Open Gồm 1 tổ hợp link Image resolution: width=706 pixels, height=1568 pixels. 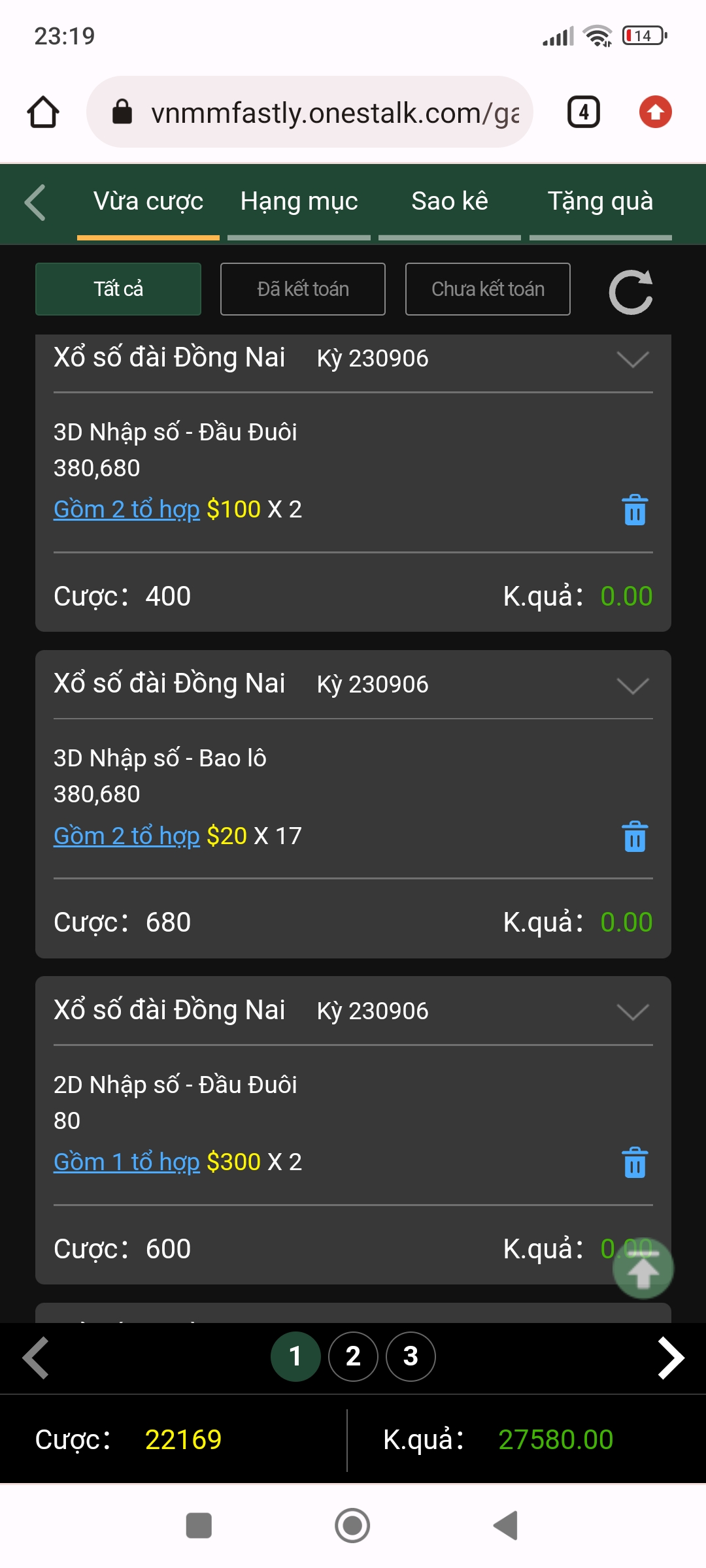pyautogui.click(x=127, y=1162)
